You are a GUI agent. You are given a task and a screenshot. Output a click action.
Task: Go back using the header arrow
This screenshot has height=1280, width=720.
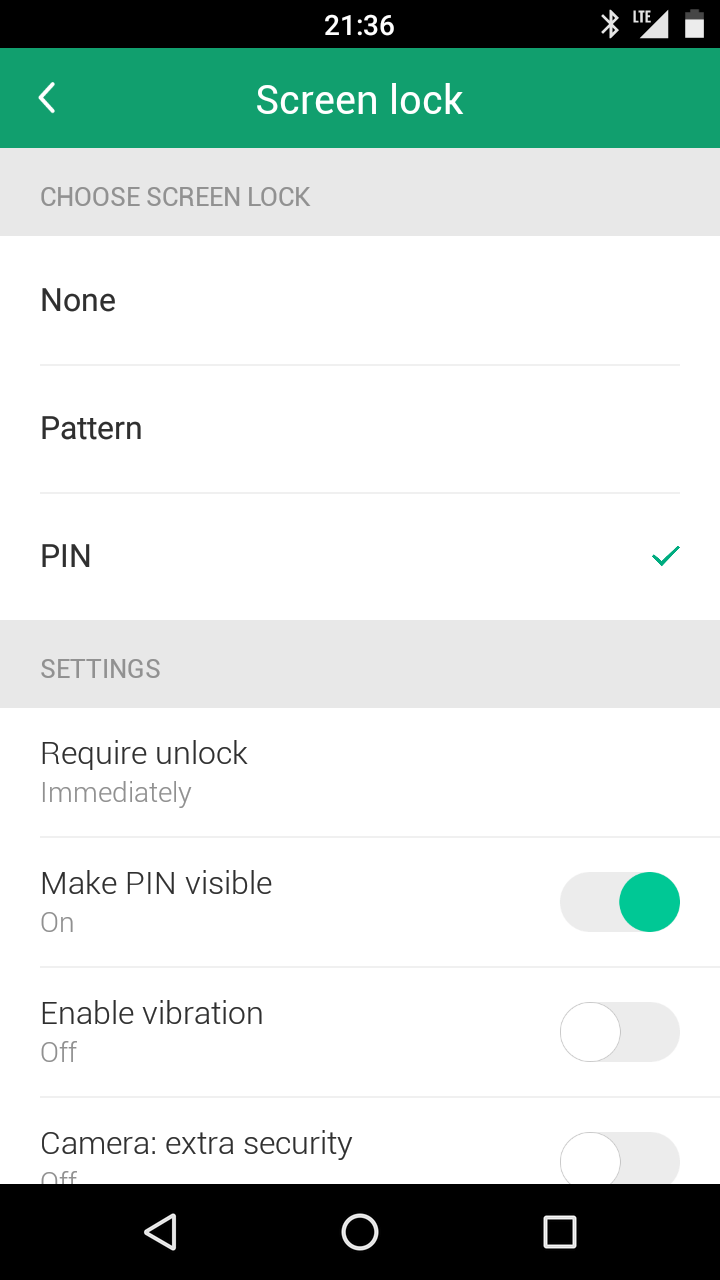click(x=46, y=98)
